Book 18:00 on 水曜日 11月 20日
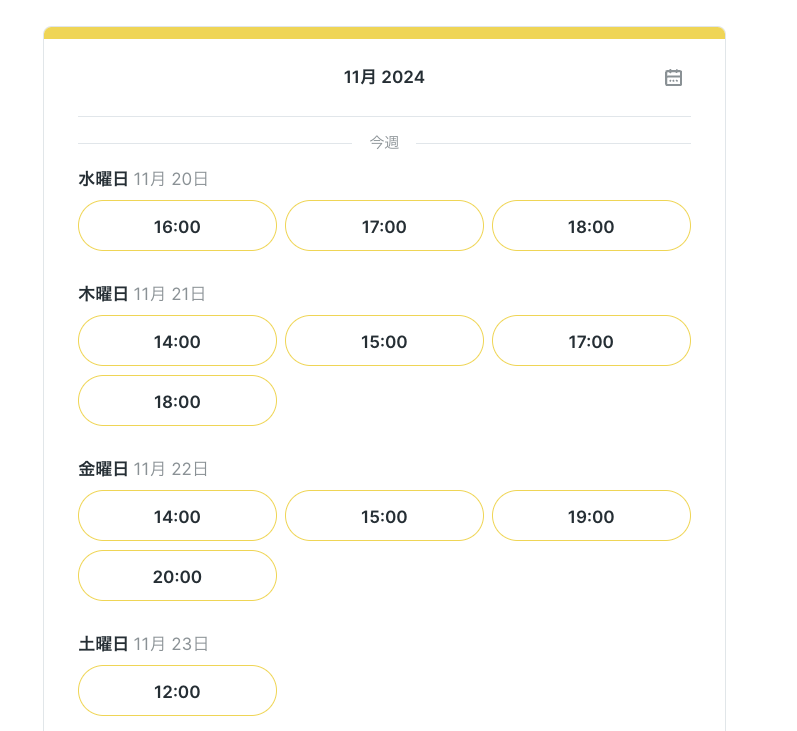797x731 pixels. point(591,226)
